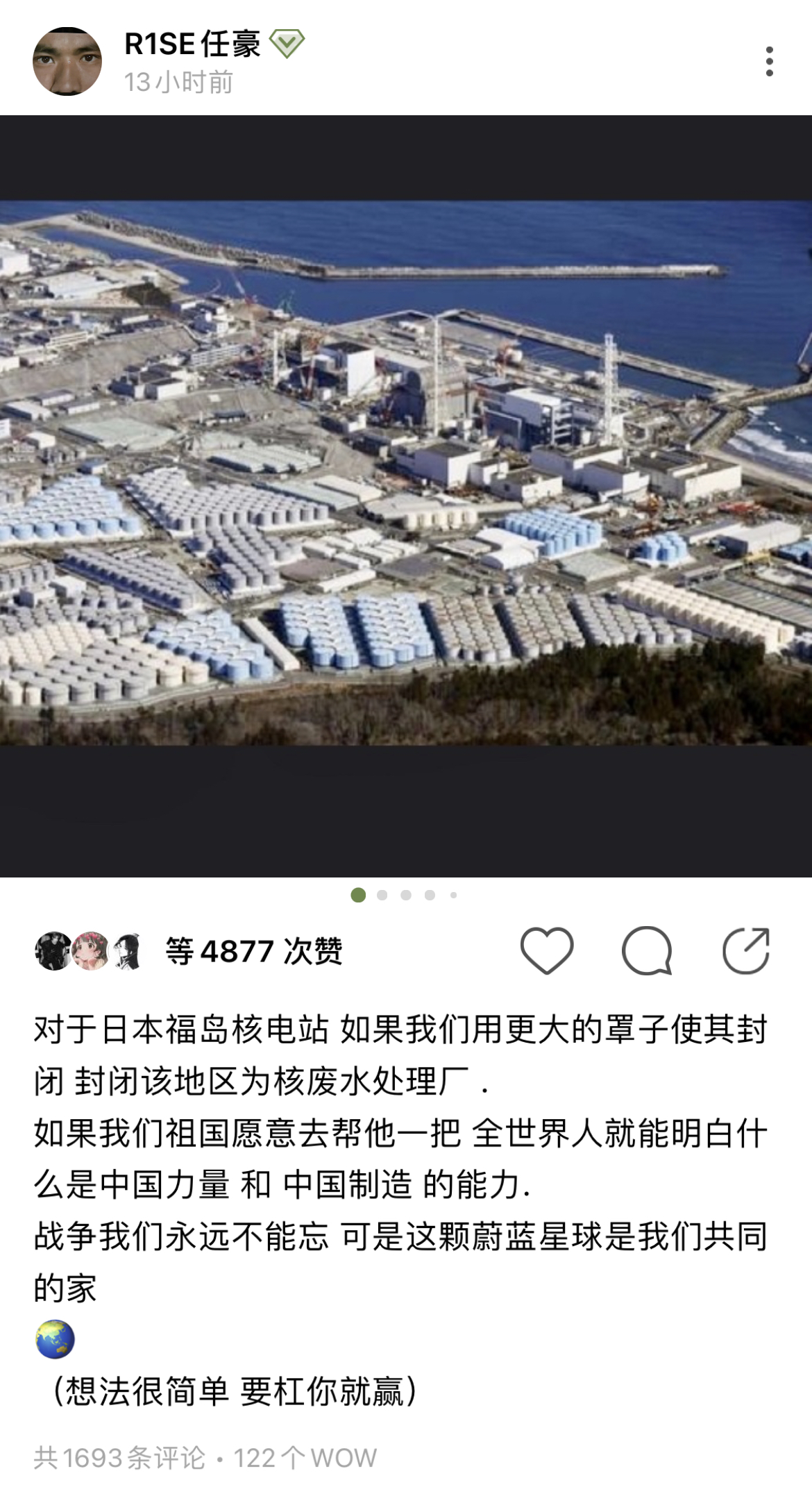Viewport: 812px width, 1487px height.
Task: Open comments via the speech bubble icon
Action: (x=647, y=950)
